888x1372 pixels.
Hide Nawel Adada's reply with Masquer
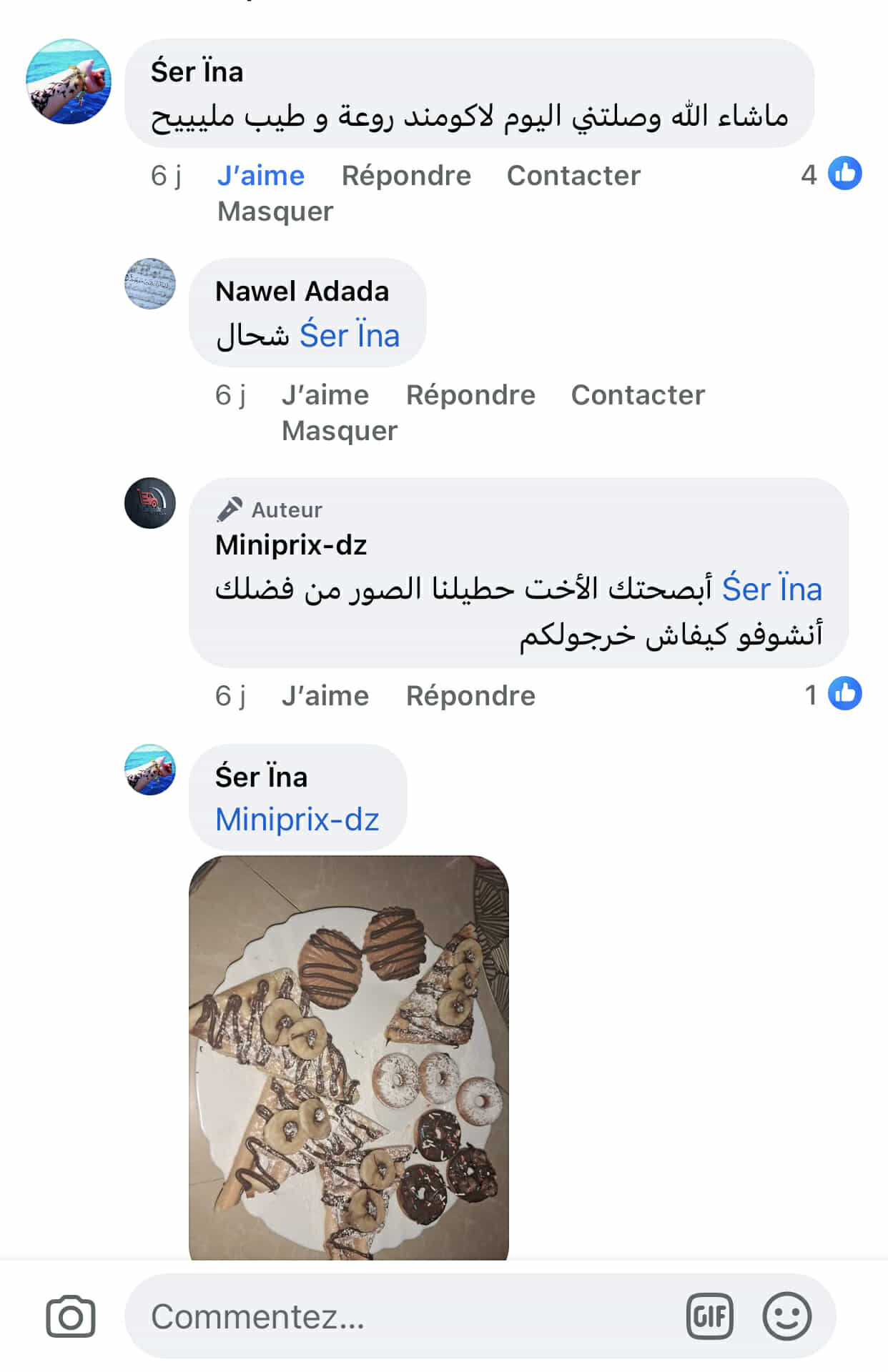[340, 431]
